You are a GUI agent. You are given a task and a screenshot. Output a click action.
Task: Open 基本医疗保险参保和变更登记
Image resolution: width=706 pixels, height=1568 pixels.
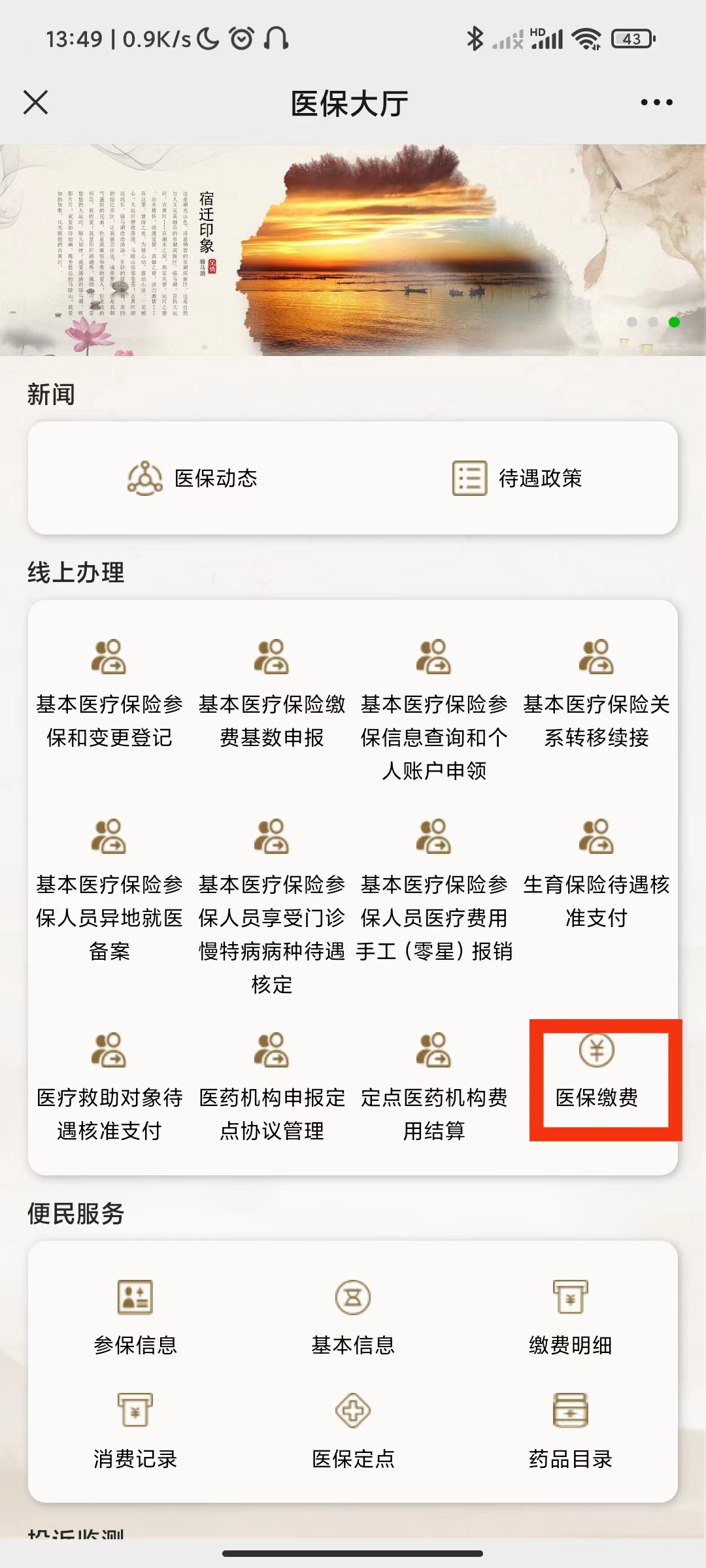coord(109,694)
